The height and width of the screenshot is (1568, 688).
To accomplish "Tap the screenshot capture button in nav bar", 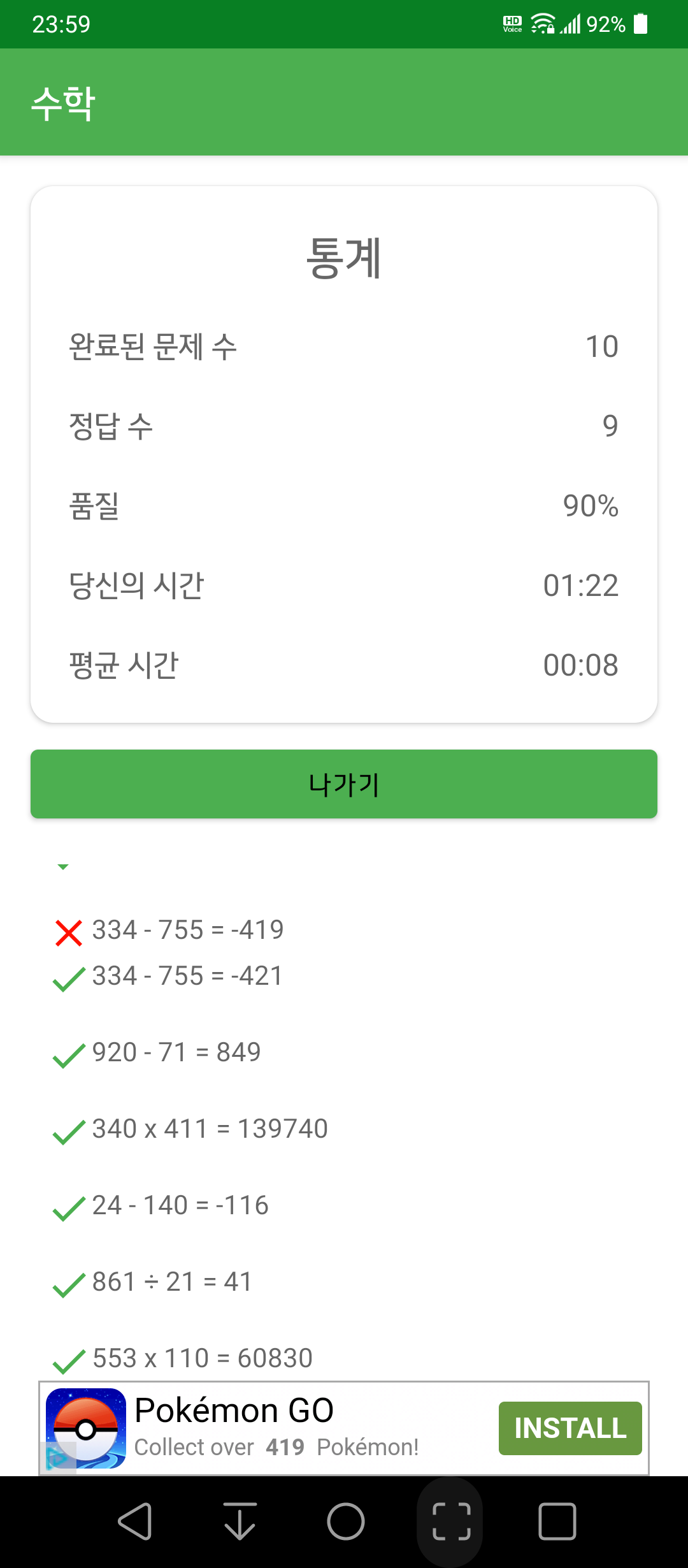I will [x=452, y=1521].
